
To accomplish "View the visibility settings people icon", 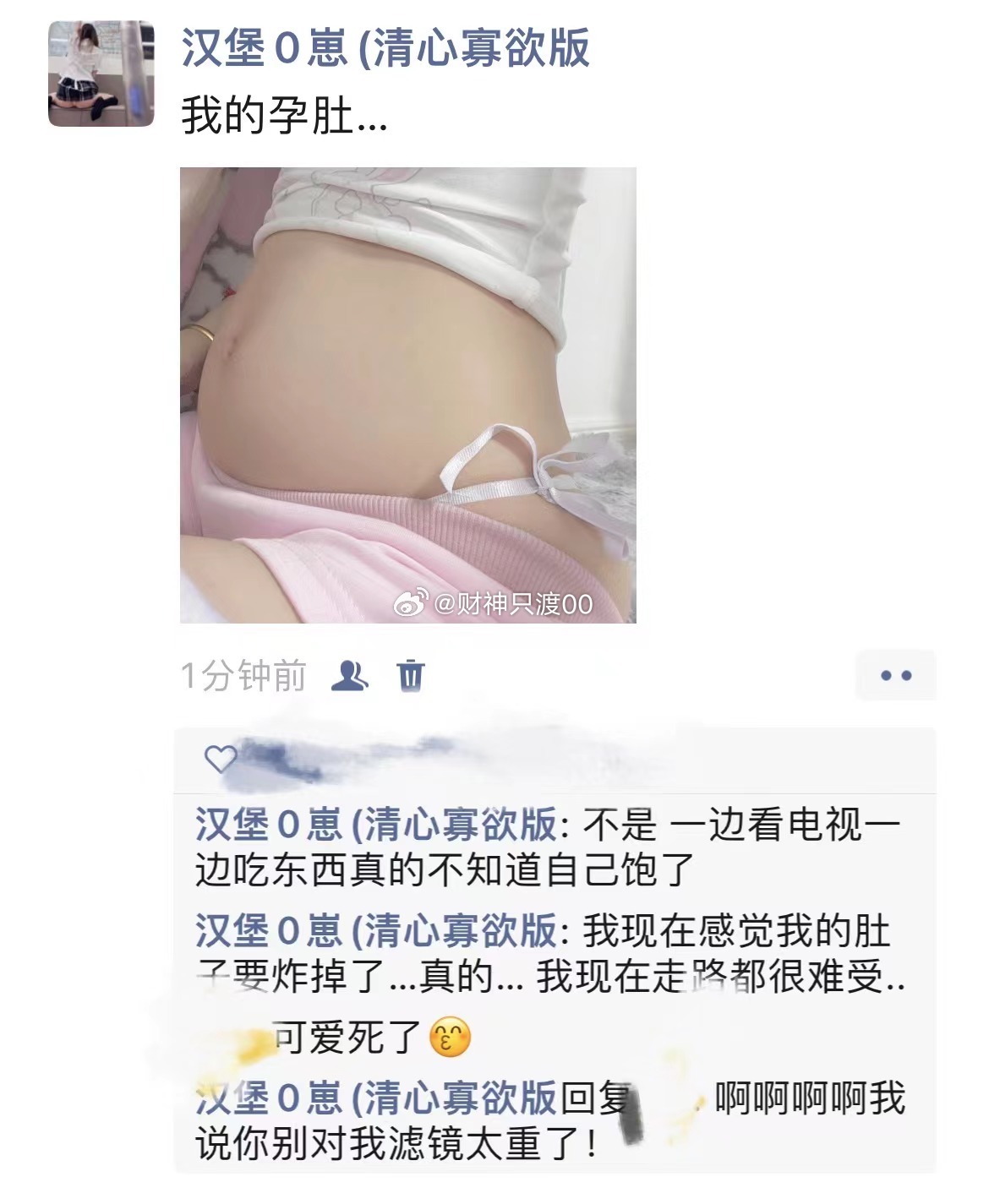I will tap(349, 675).
